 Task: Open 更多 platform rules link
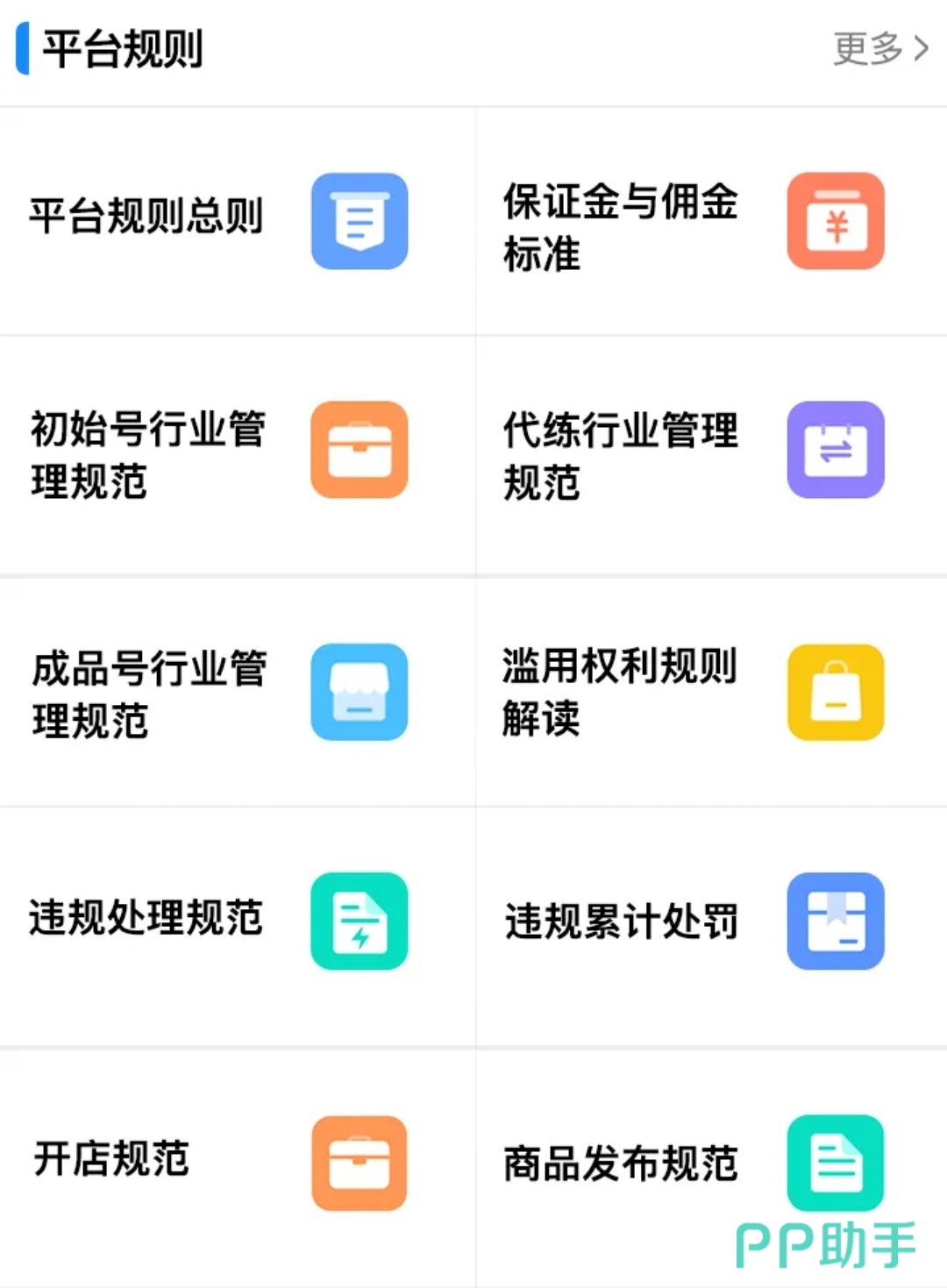coord(879,48)
